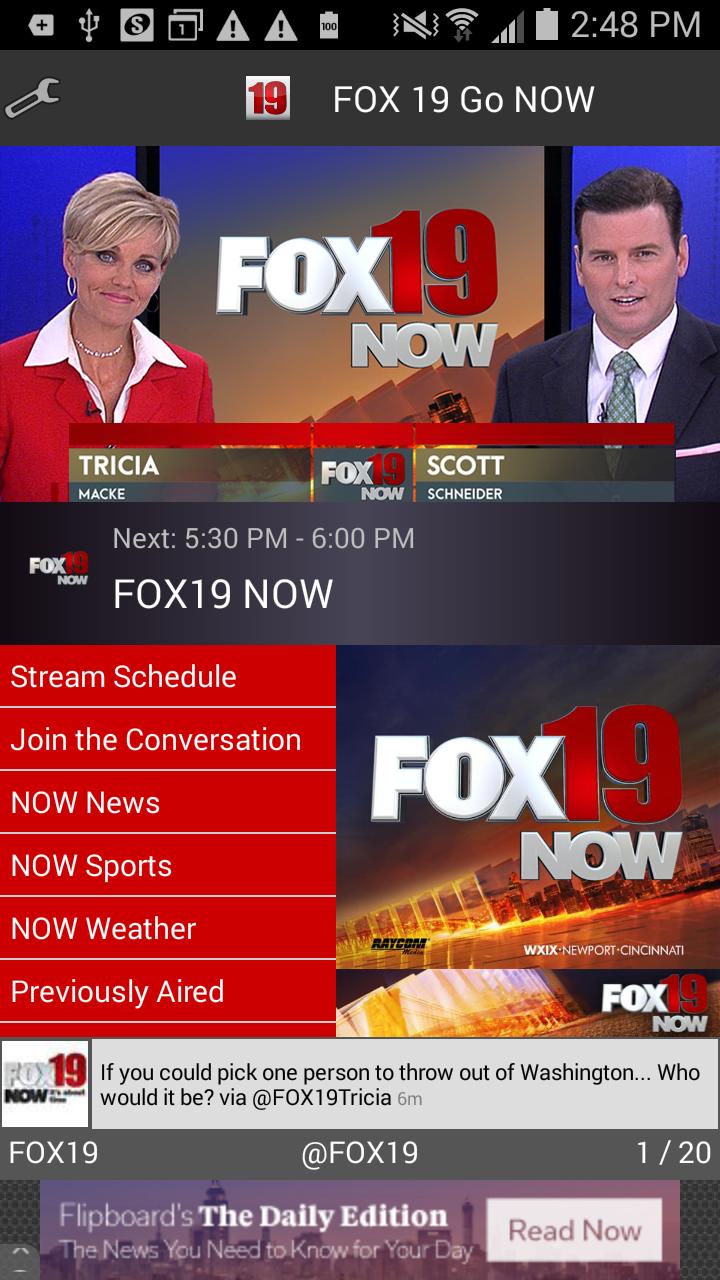Open the settings wrench icon
The width and height of the screenshot is (720, 1280).
click(x=33, y=98)
